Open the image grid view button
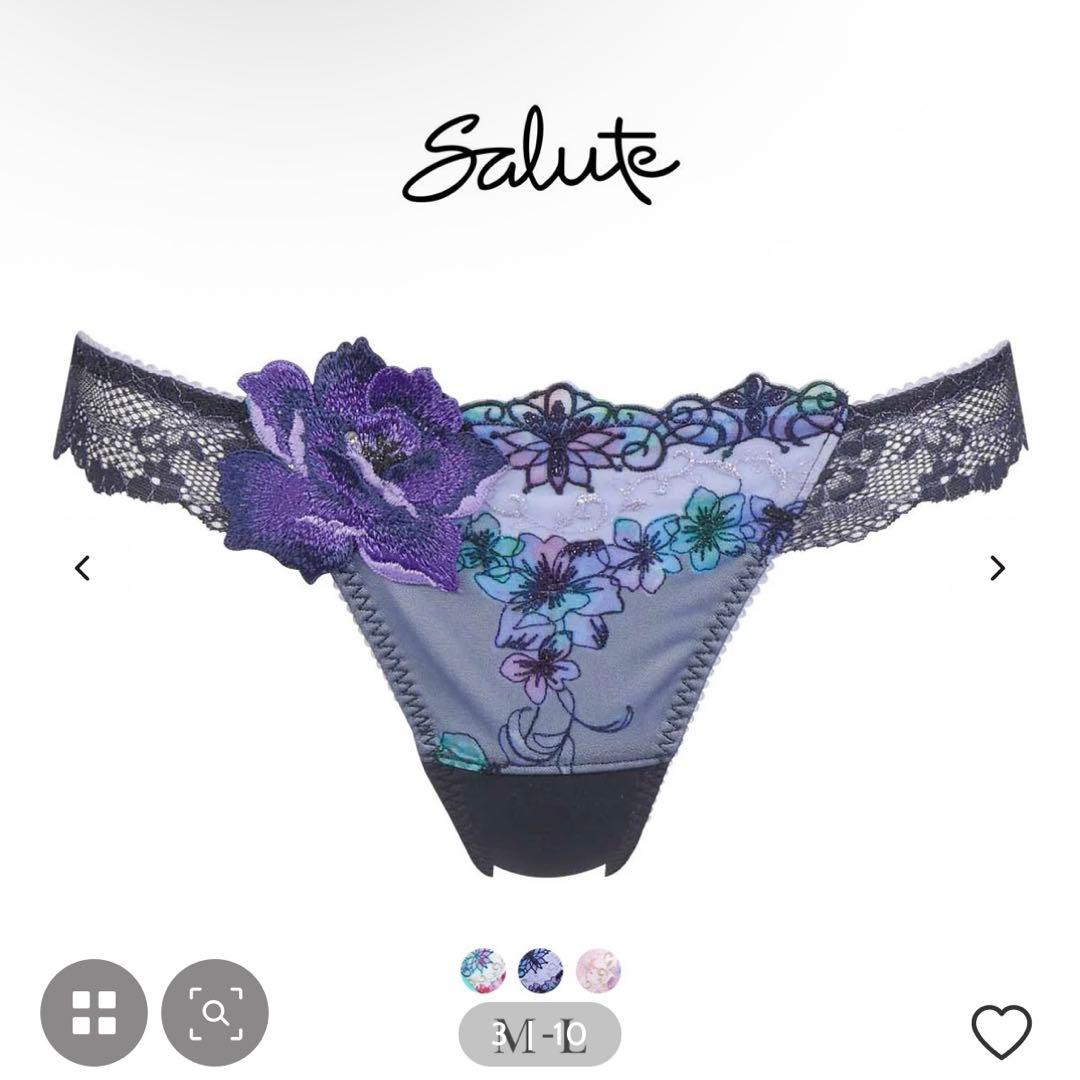Viewport: 1080px width, 1080px height. point(94,1012)
